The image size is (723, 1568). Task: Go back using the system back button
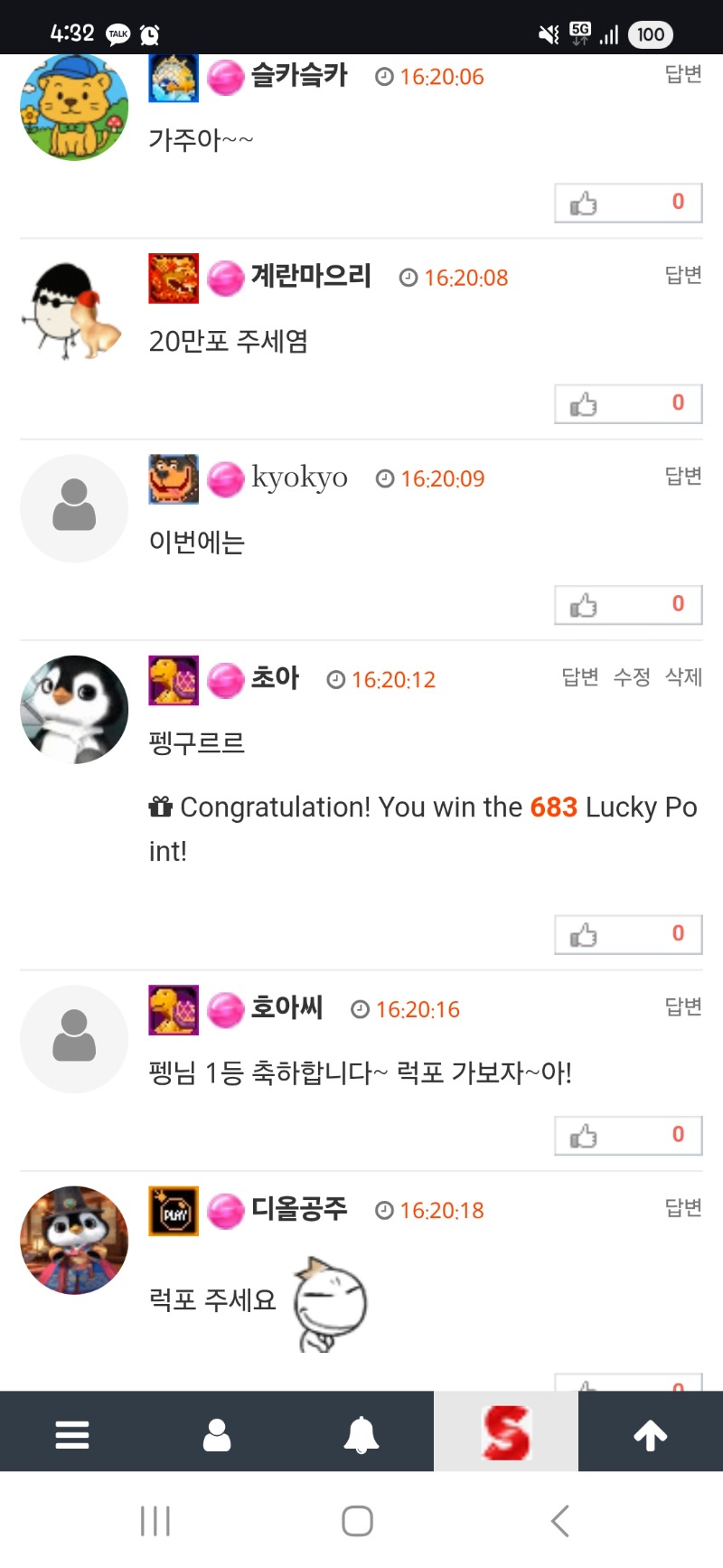coord(560,1521)
